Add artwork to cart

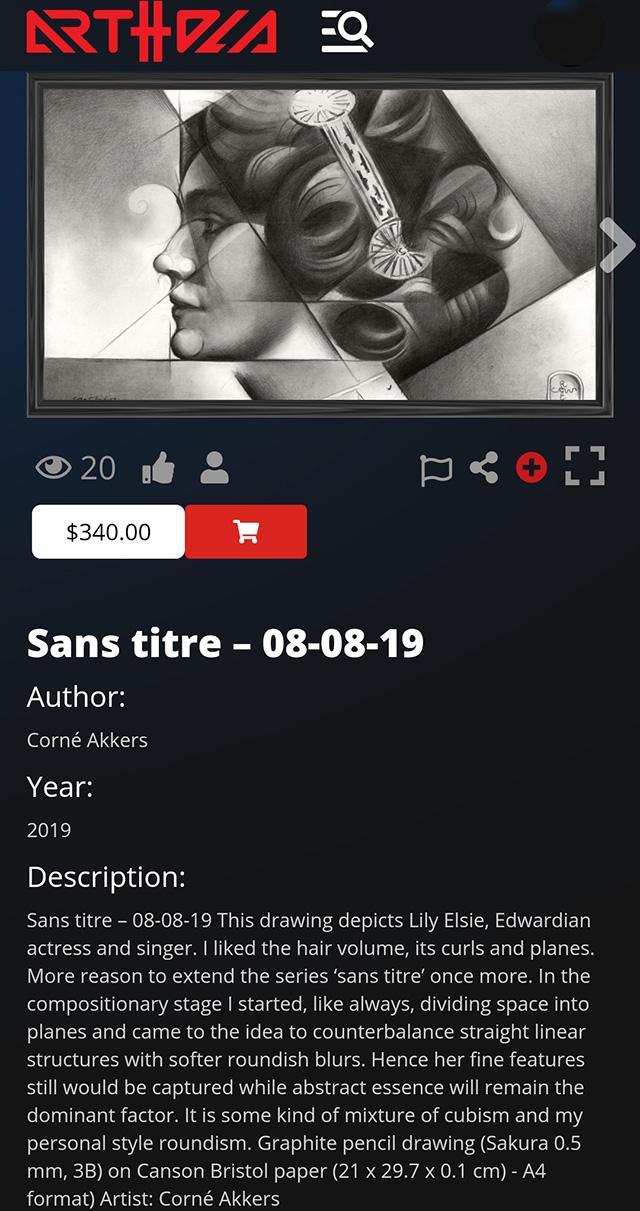(x=246, y=532)
